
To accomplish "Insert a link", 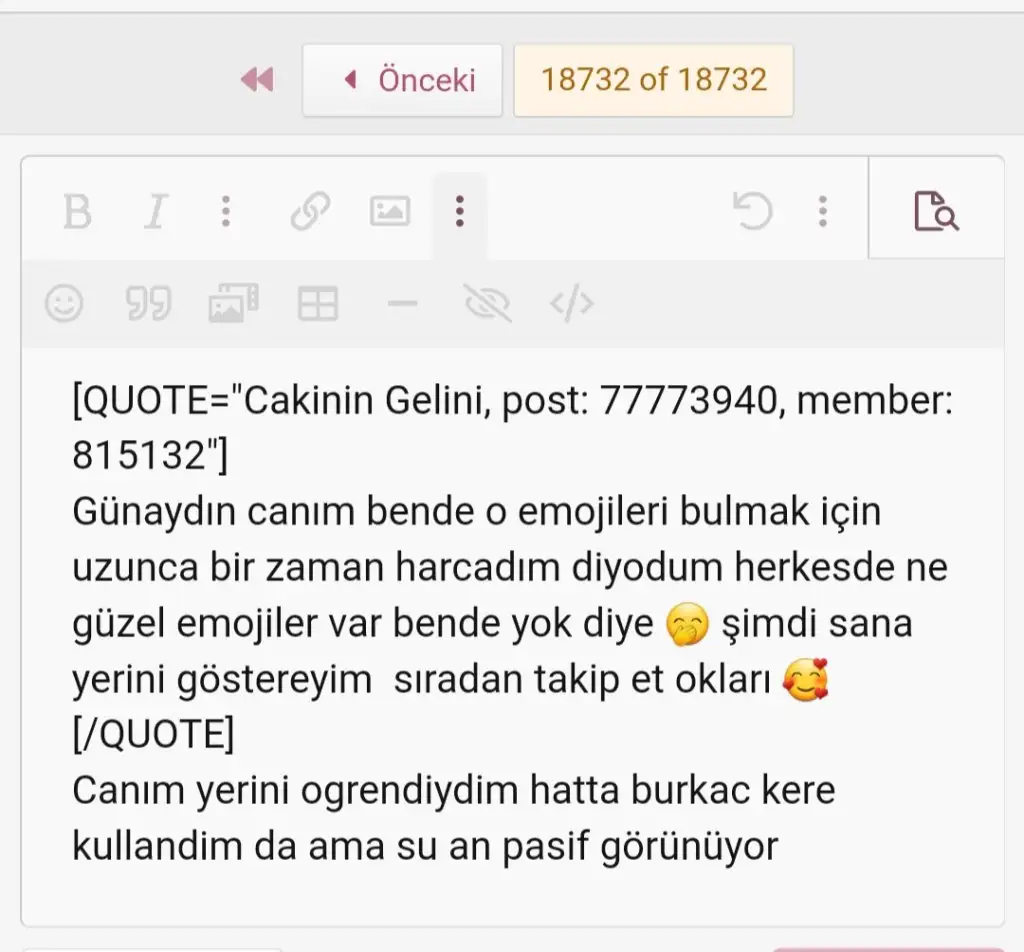I will coord(310,212).
